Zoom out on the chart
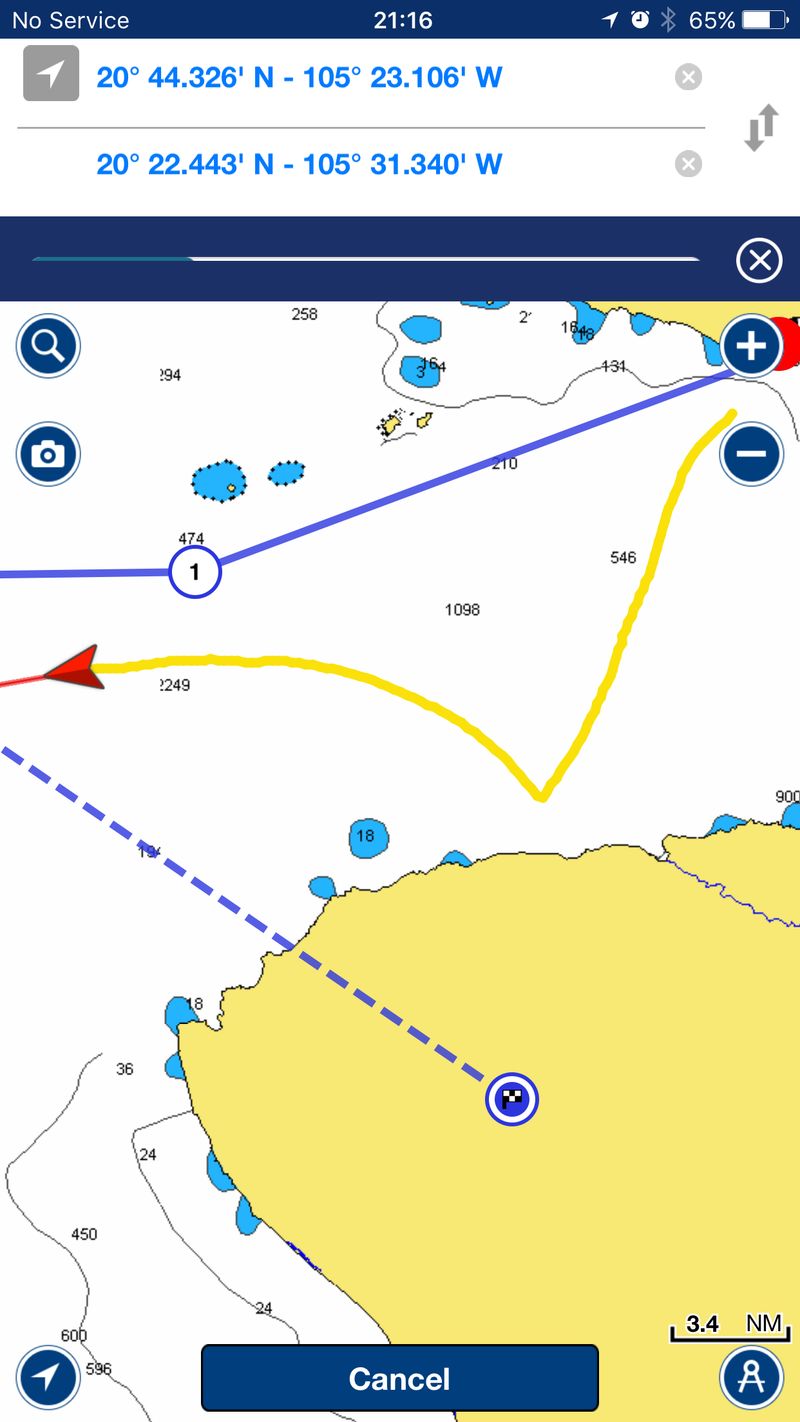Screen dimensions: 800x1422 click(x=751, y=454)
